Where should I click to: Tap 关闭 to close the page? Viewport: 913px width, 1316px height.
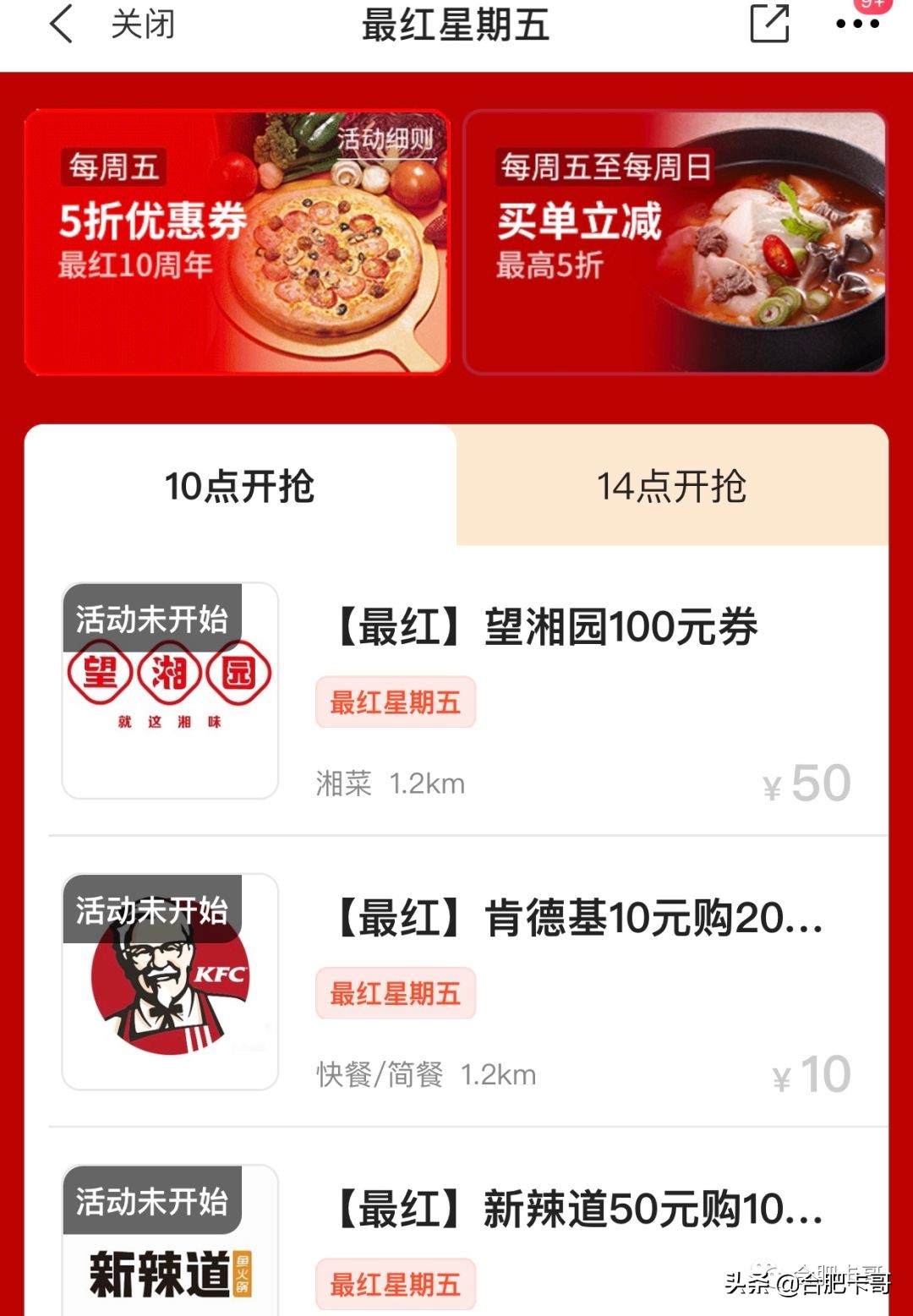142,25
